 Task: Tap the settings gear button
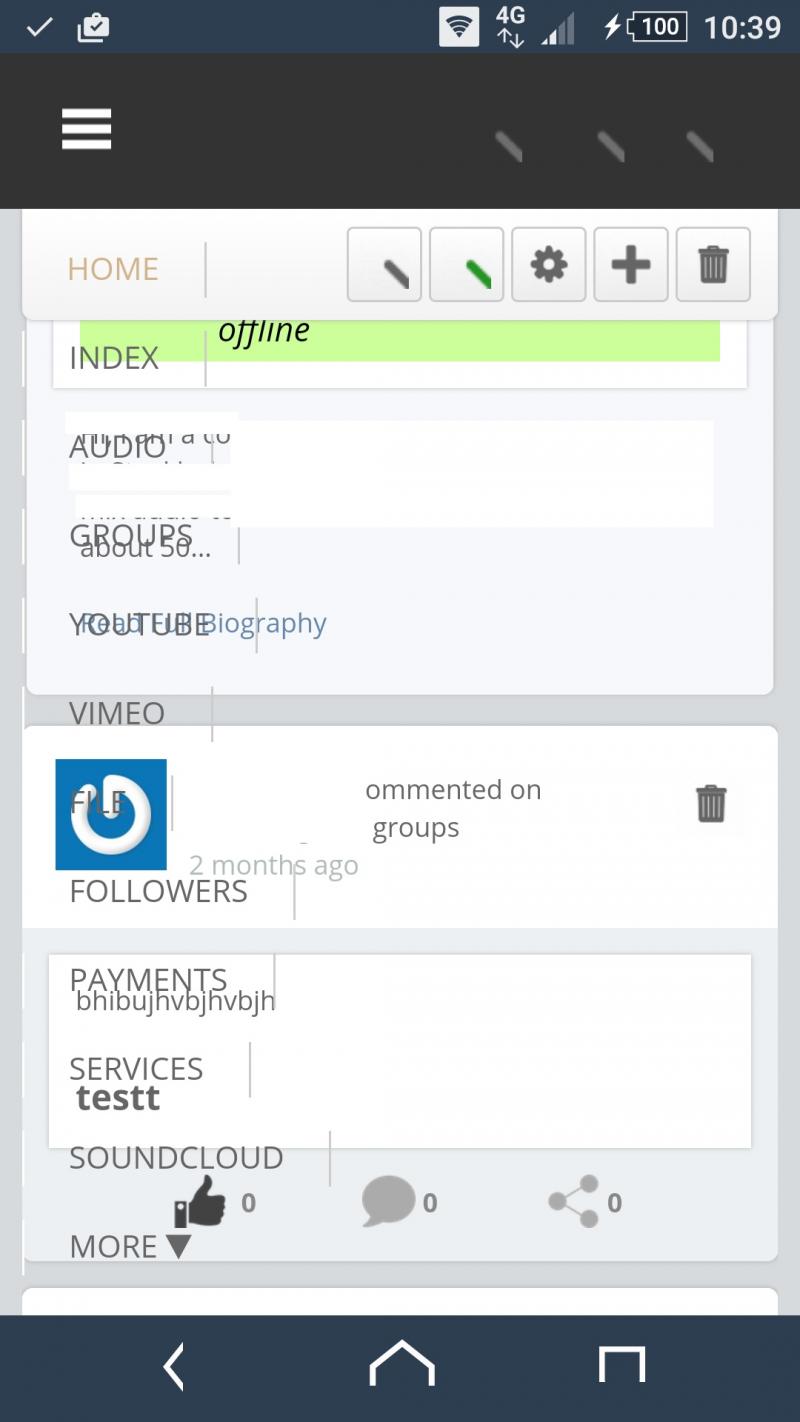coord(548,265)
